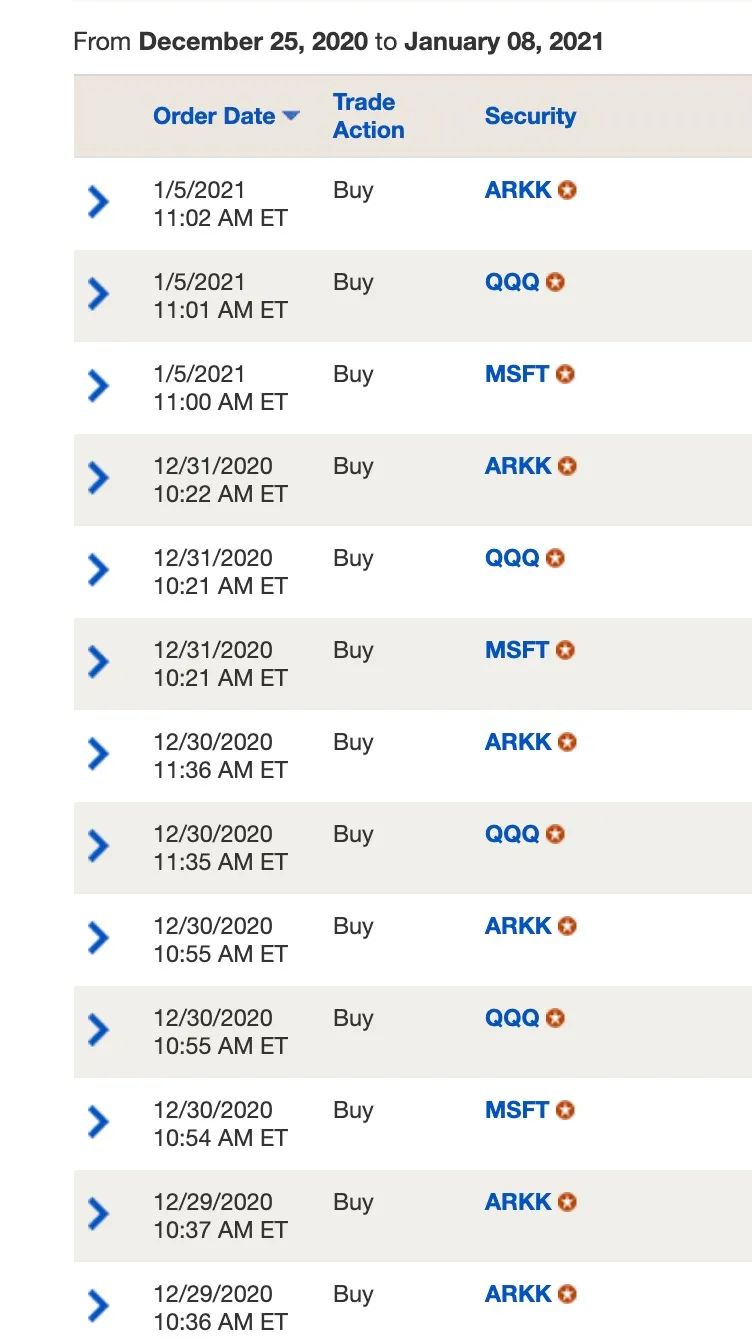Viewport: 752px width, 1344px height.
Task: Sort the list by Security header
Action: pyautogui.click(x=530, y=116)
